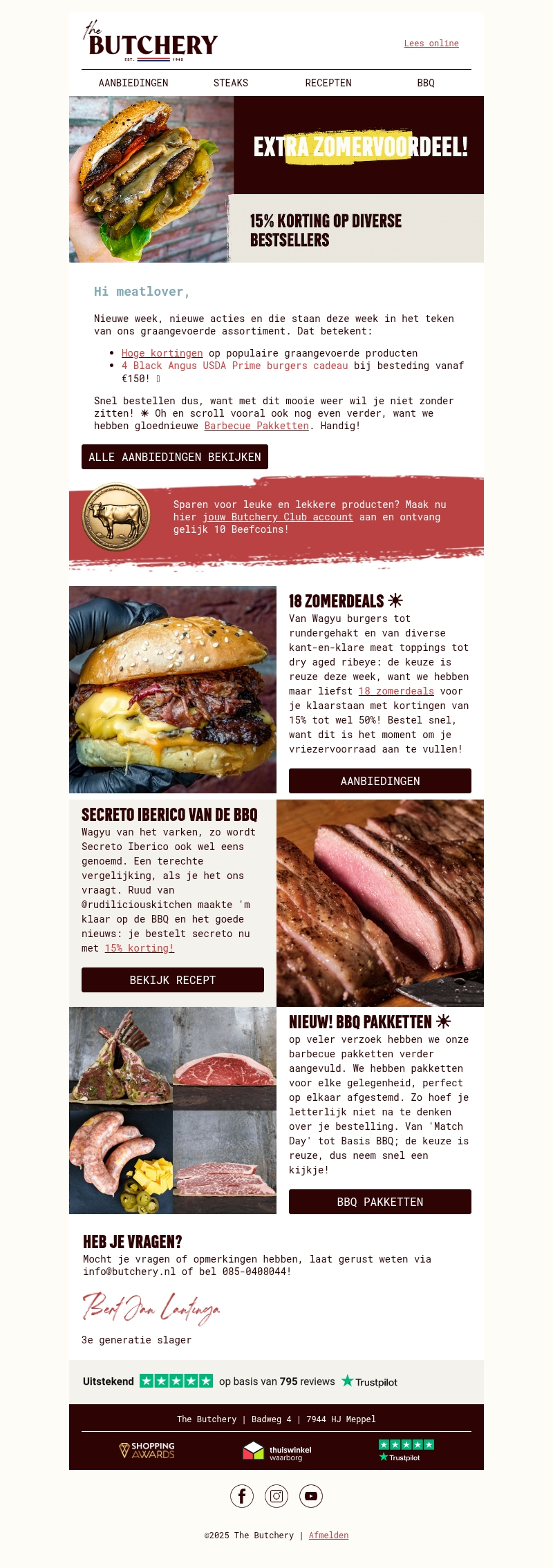The height and width of the screenshot is (1568, 553).
Task: Tap the BBQ PAKKETTEN button
Action: [x=380, y=1202]
